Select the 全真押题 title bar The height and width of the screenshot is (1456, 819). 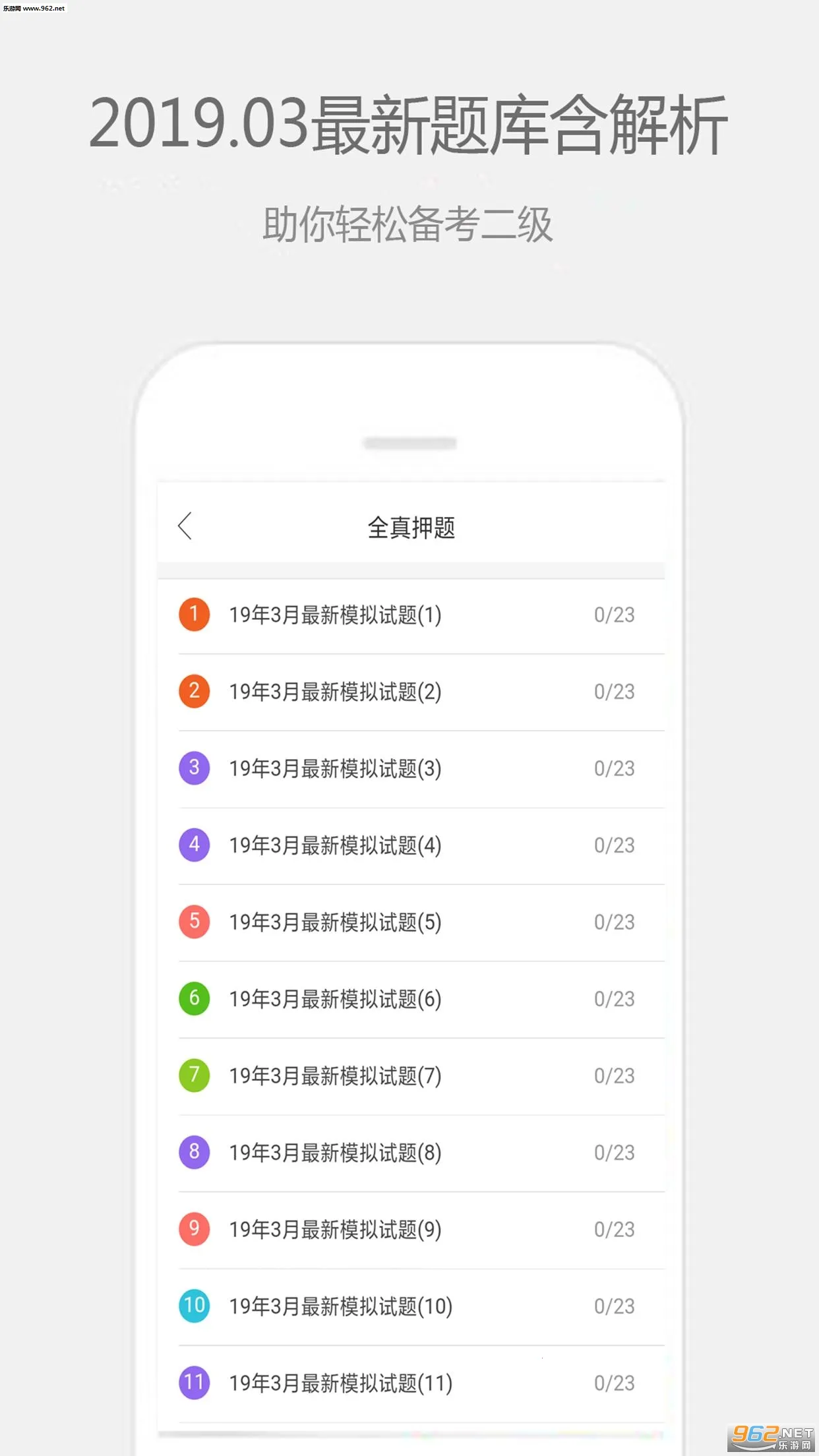(411, 527)
